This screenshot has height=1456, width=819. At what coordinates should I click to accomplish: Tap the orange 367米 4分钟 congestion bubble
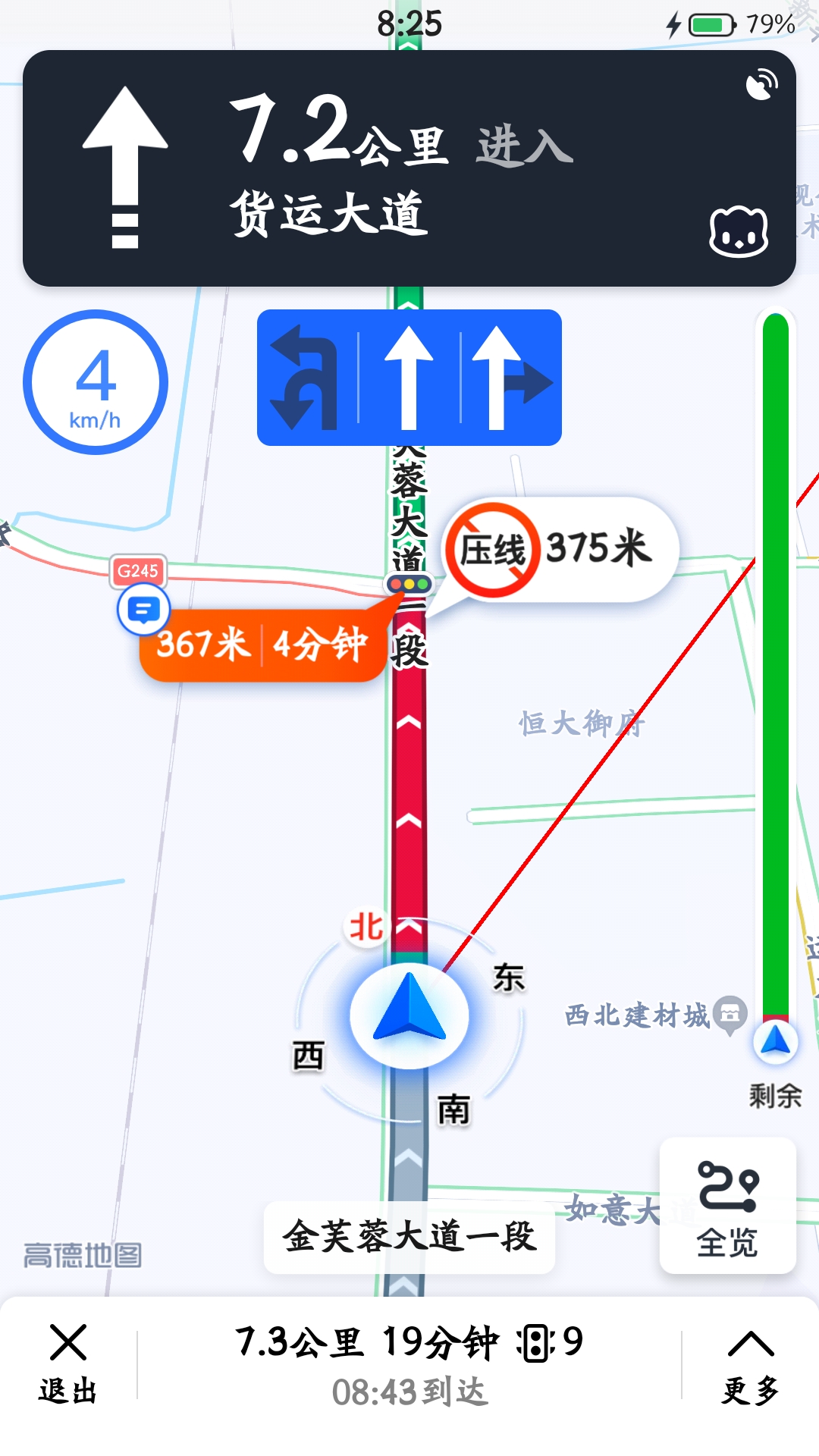pos(262,645)
